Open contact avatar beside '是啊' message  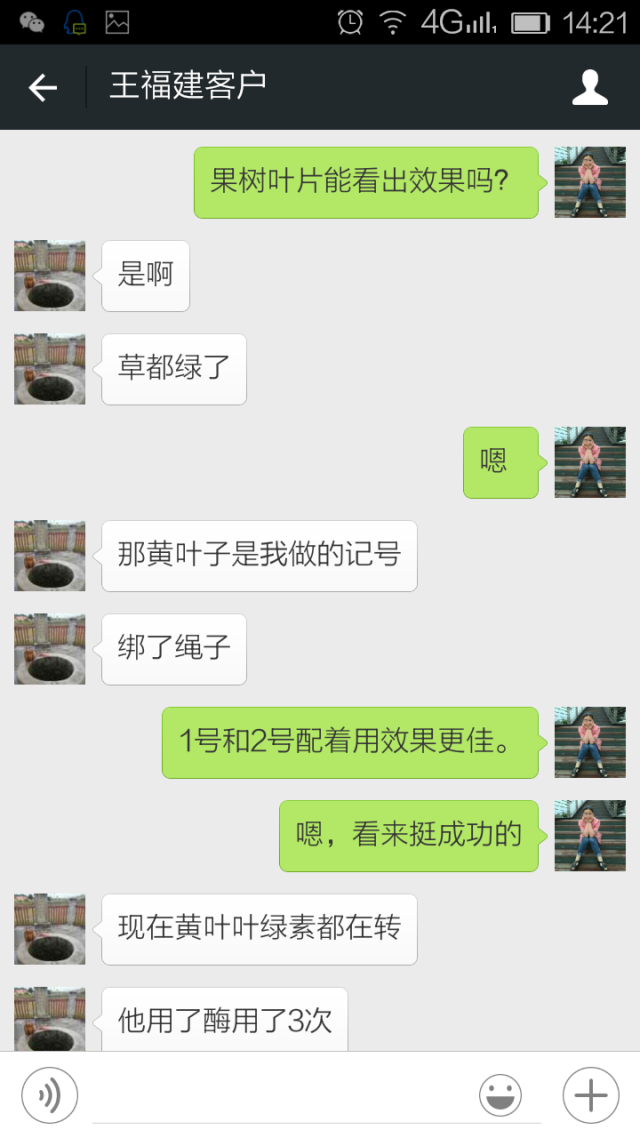[50, 275]
